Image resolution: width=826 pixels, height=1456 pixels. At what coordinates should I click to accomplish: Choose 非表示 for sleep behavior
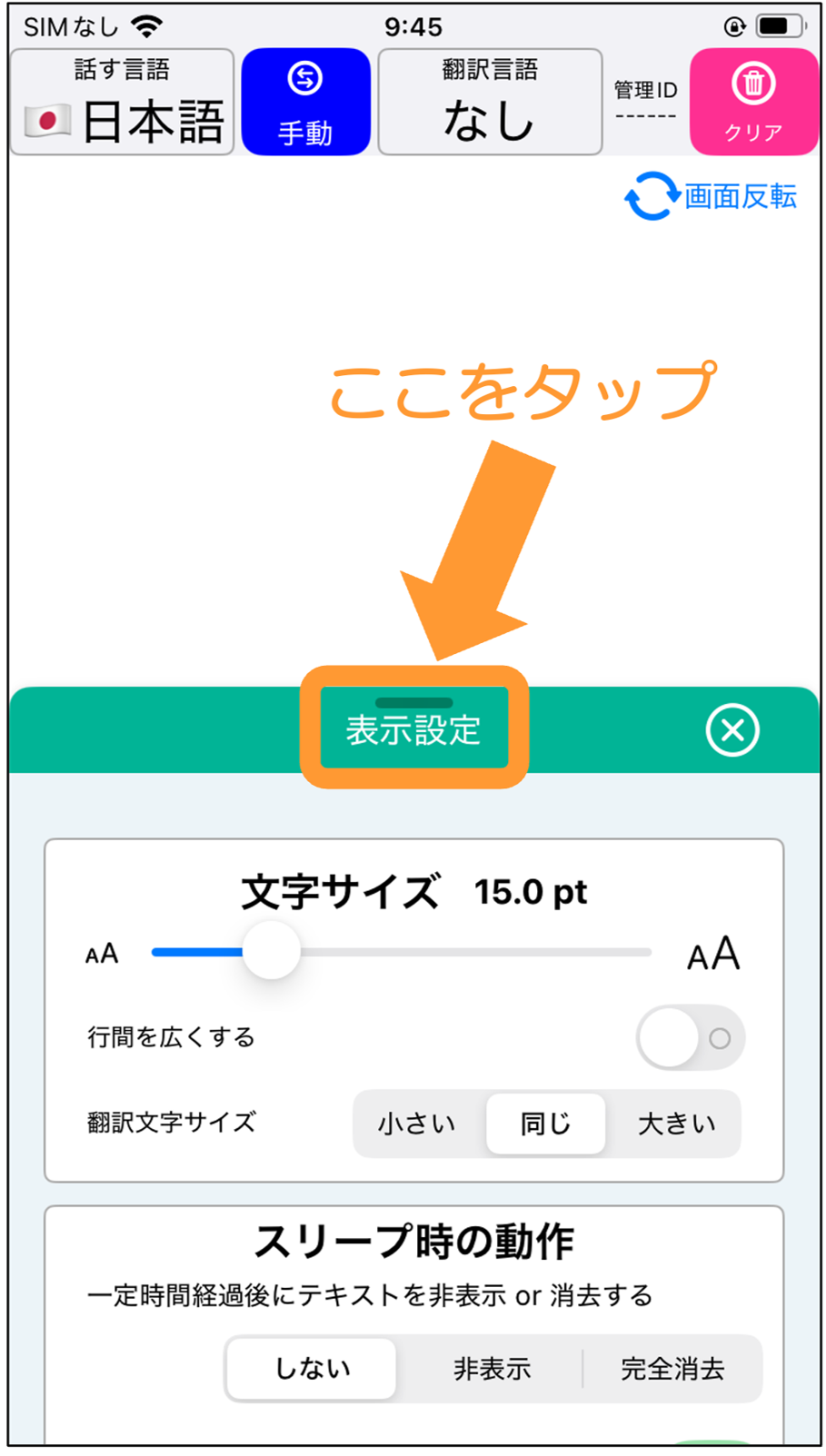coord(492,1368)
